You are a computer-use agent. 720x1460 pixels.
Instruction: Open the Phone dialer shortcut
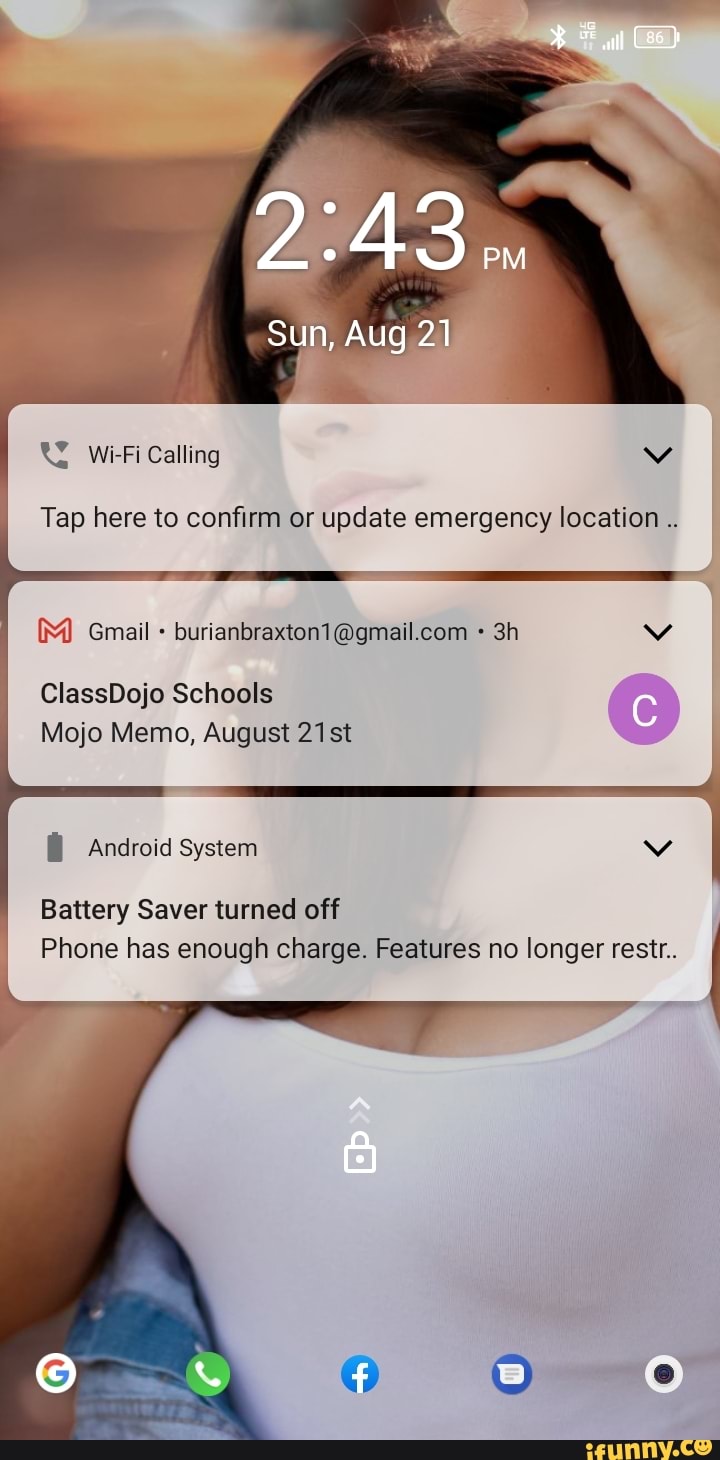[208, 1374]
